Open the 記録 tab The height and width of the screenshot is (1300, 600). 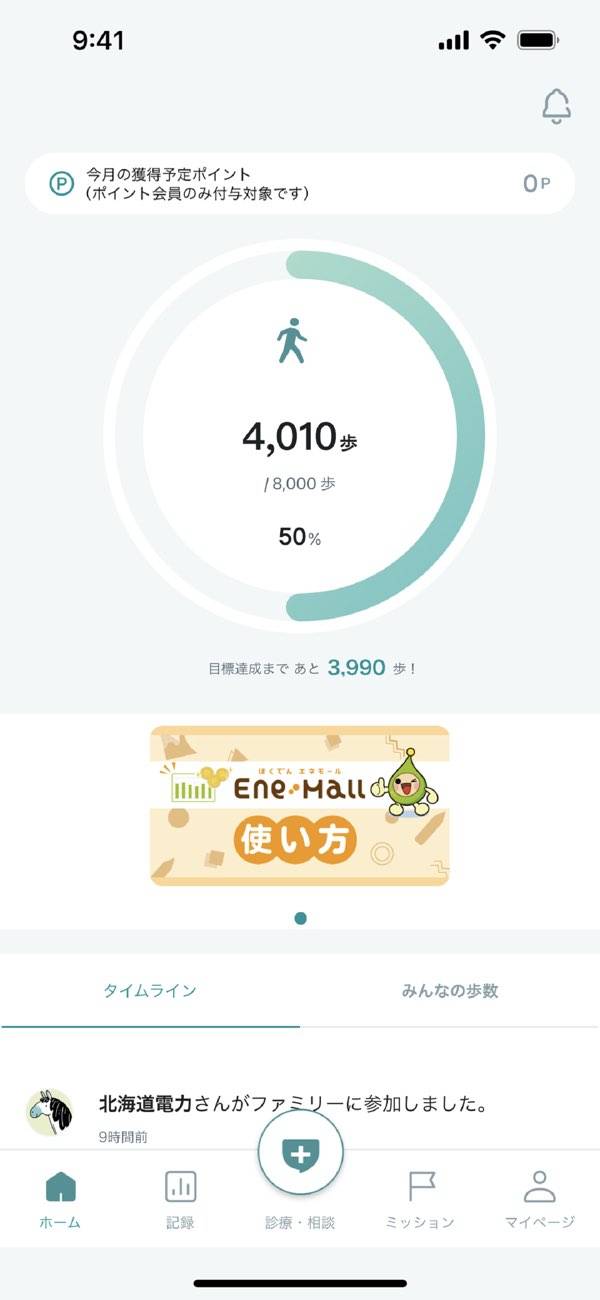point(180,1200)
